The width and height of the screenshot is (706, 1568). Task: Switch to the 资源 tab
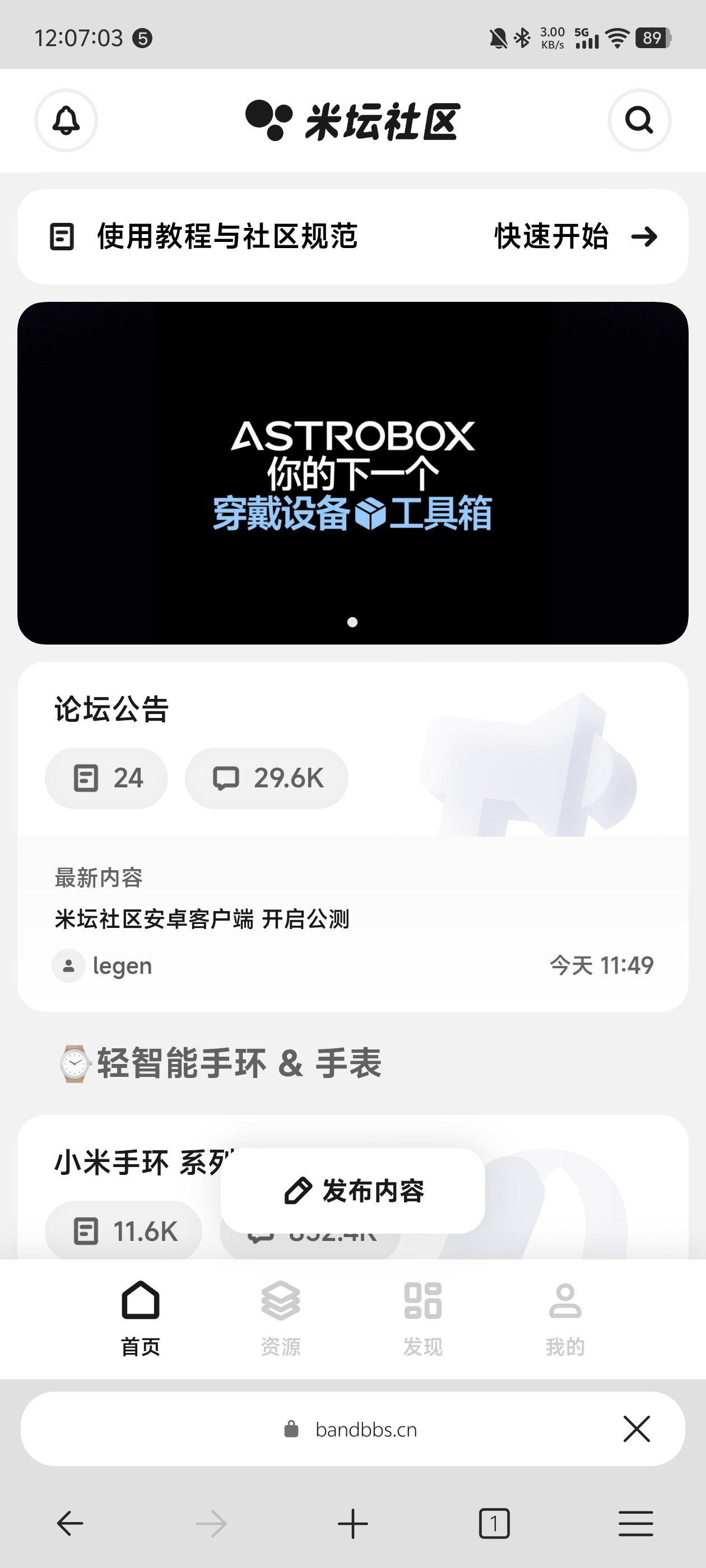pos(281,1314)
